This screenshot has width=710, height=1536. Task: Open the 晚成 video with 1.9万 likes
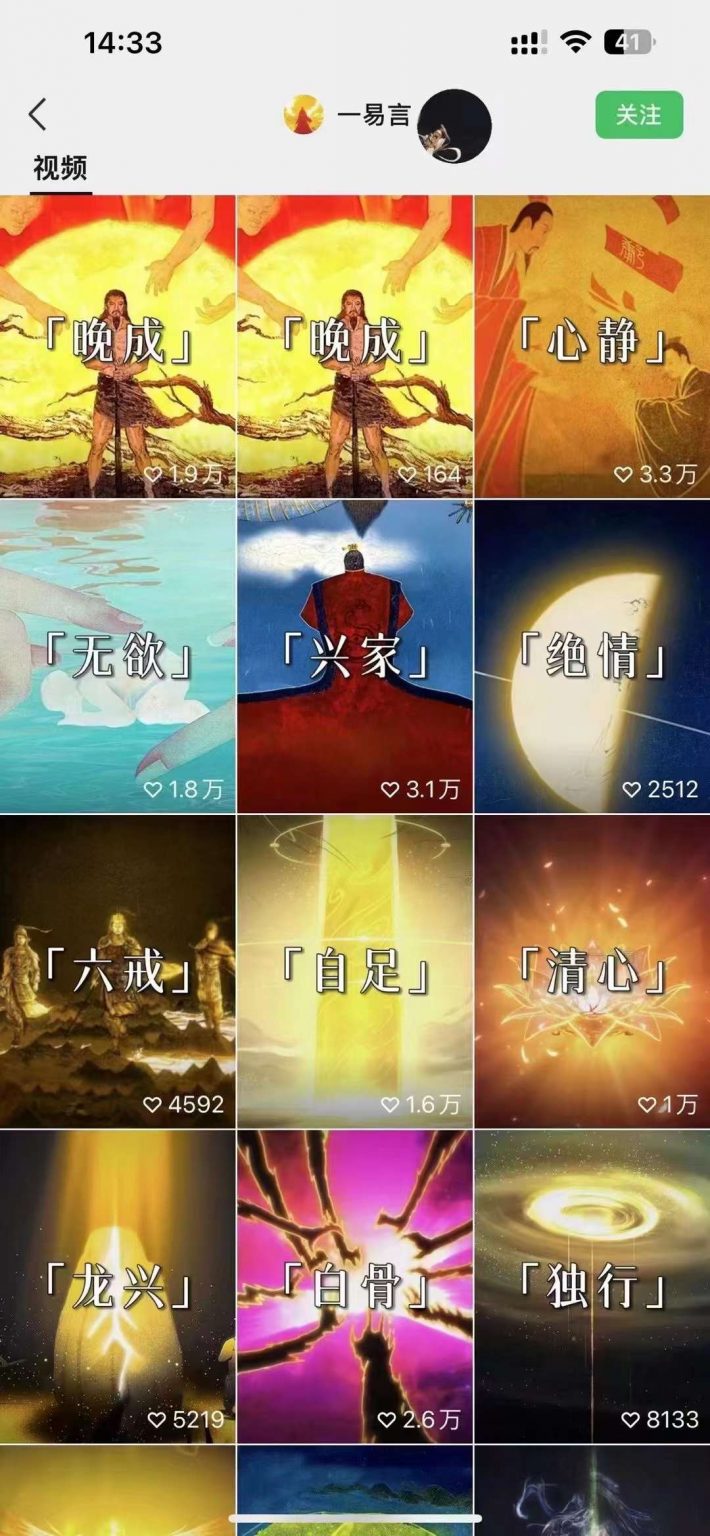117,346
